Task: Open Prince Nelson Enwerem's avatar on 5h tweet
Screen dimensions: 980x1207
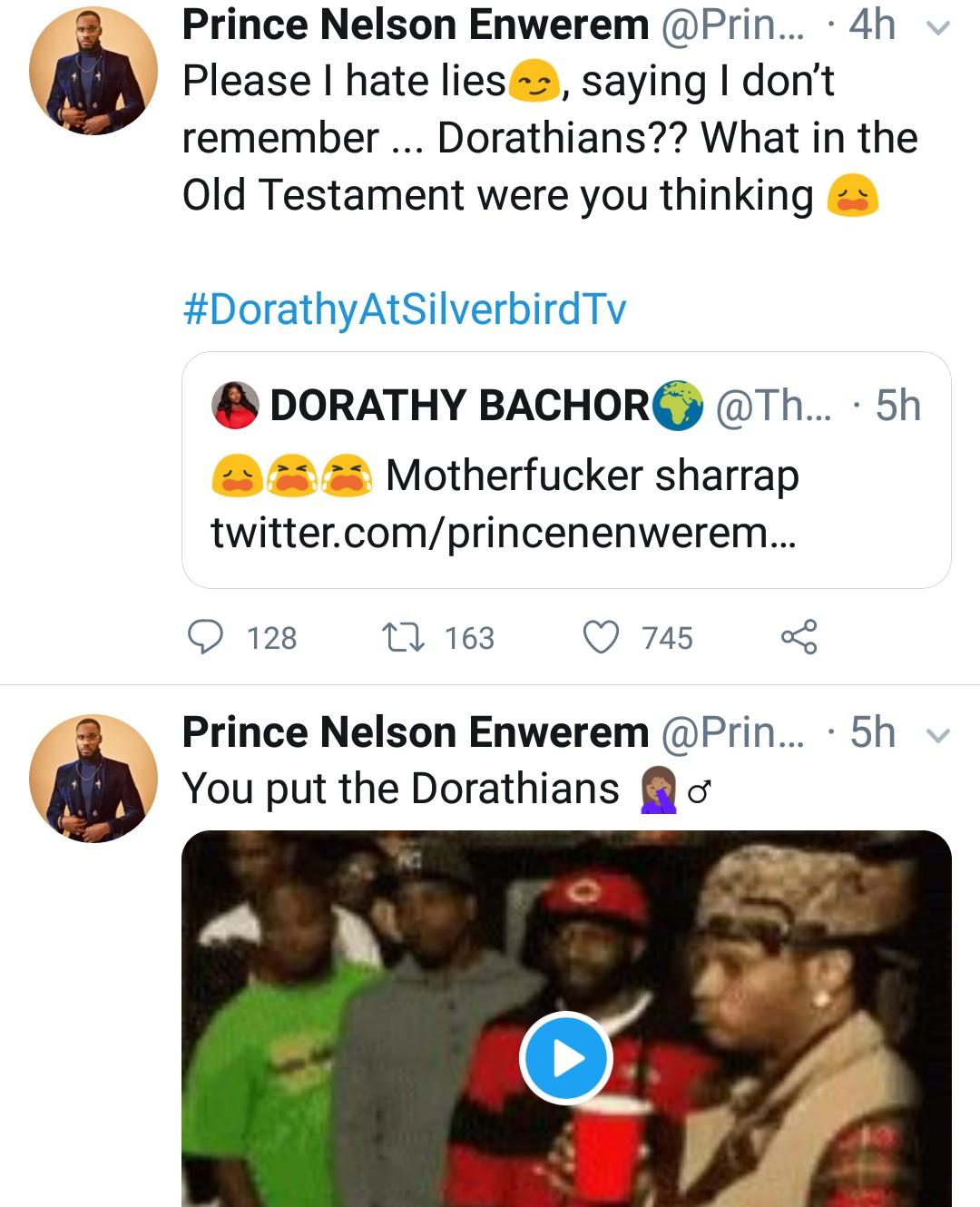Action: point(93,779)
